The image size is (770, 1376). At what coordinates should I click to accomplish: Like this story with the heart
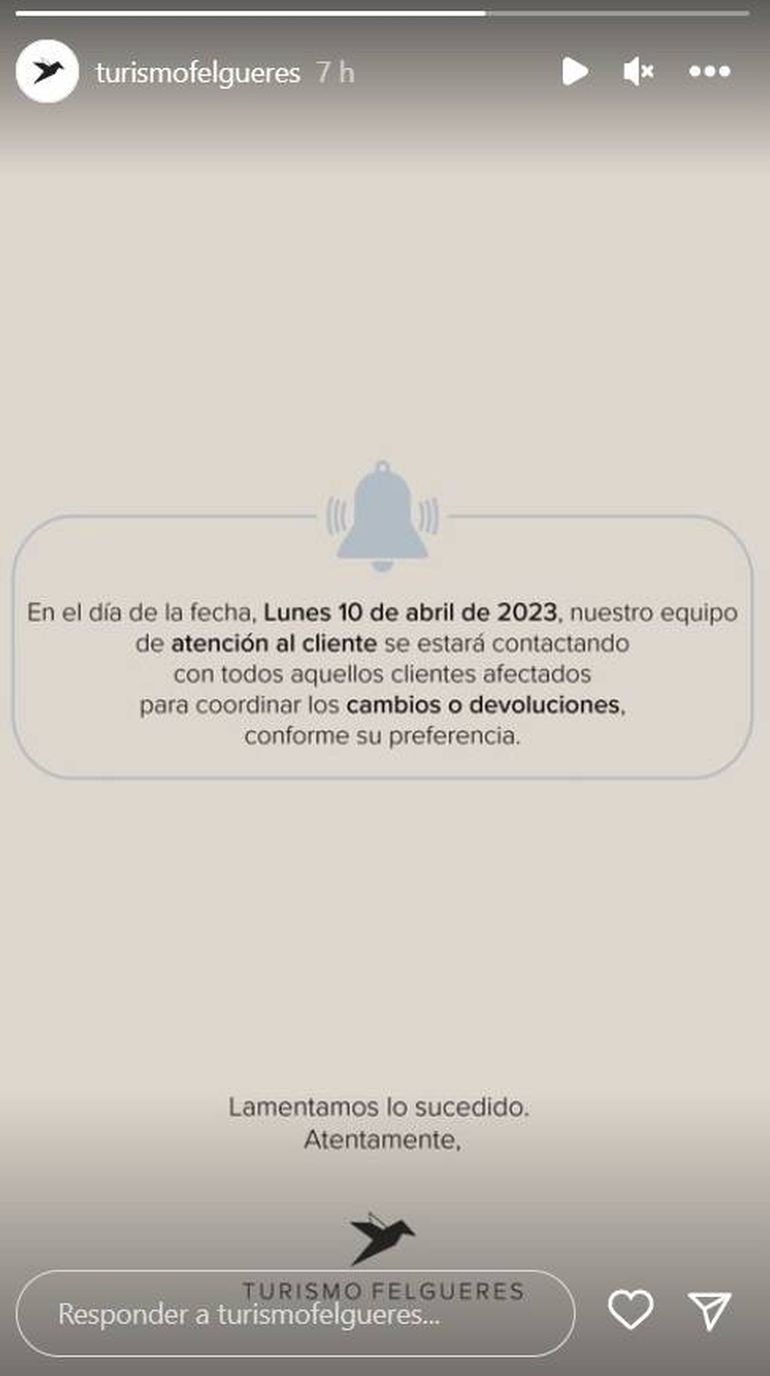pyautogui.click(x=631, y=1310)
